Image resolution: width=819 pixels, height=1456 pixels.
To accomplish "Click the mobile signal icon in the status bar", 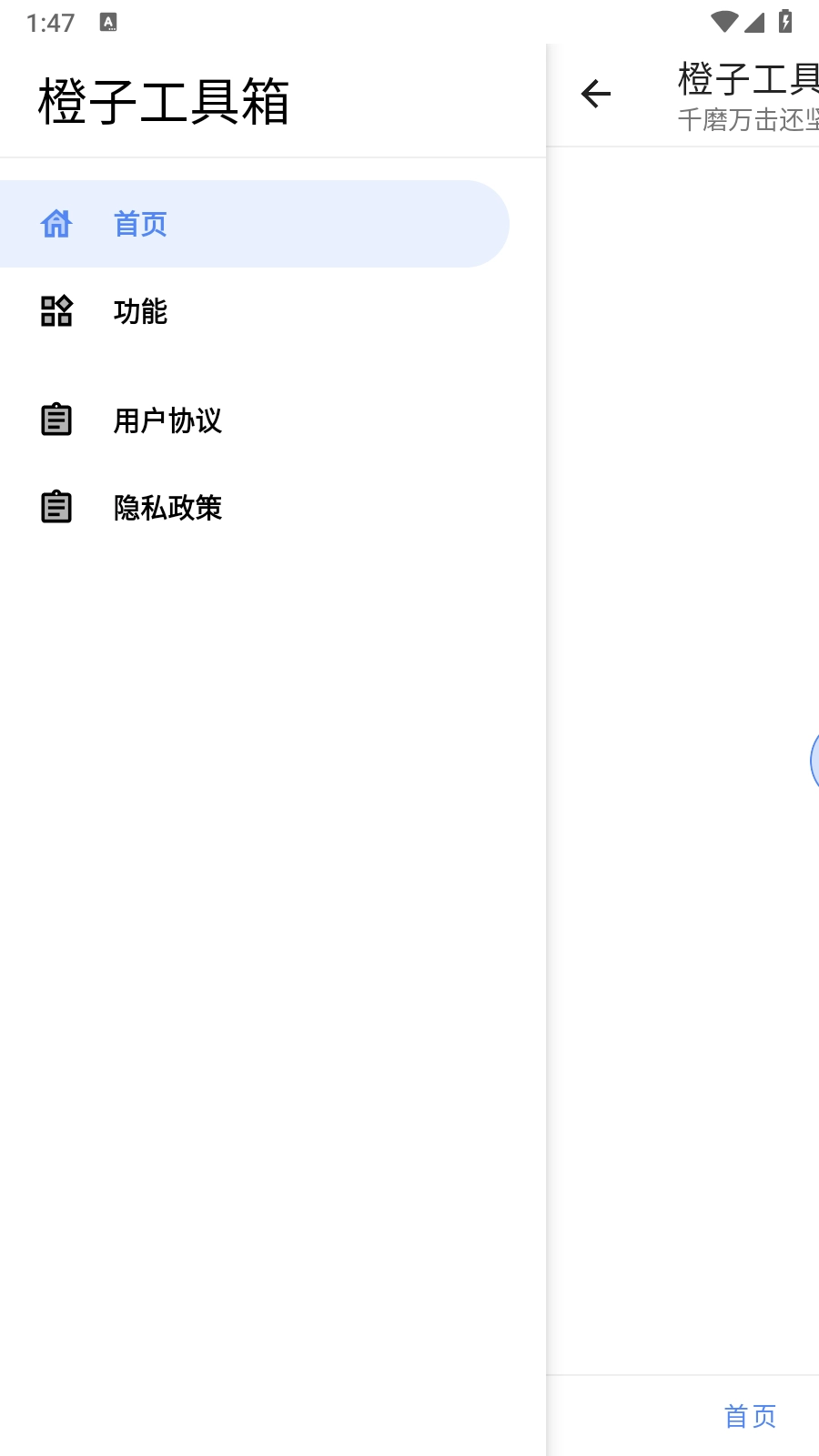I will tap(753, 24).
